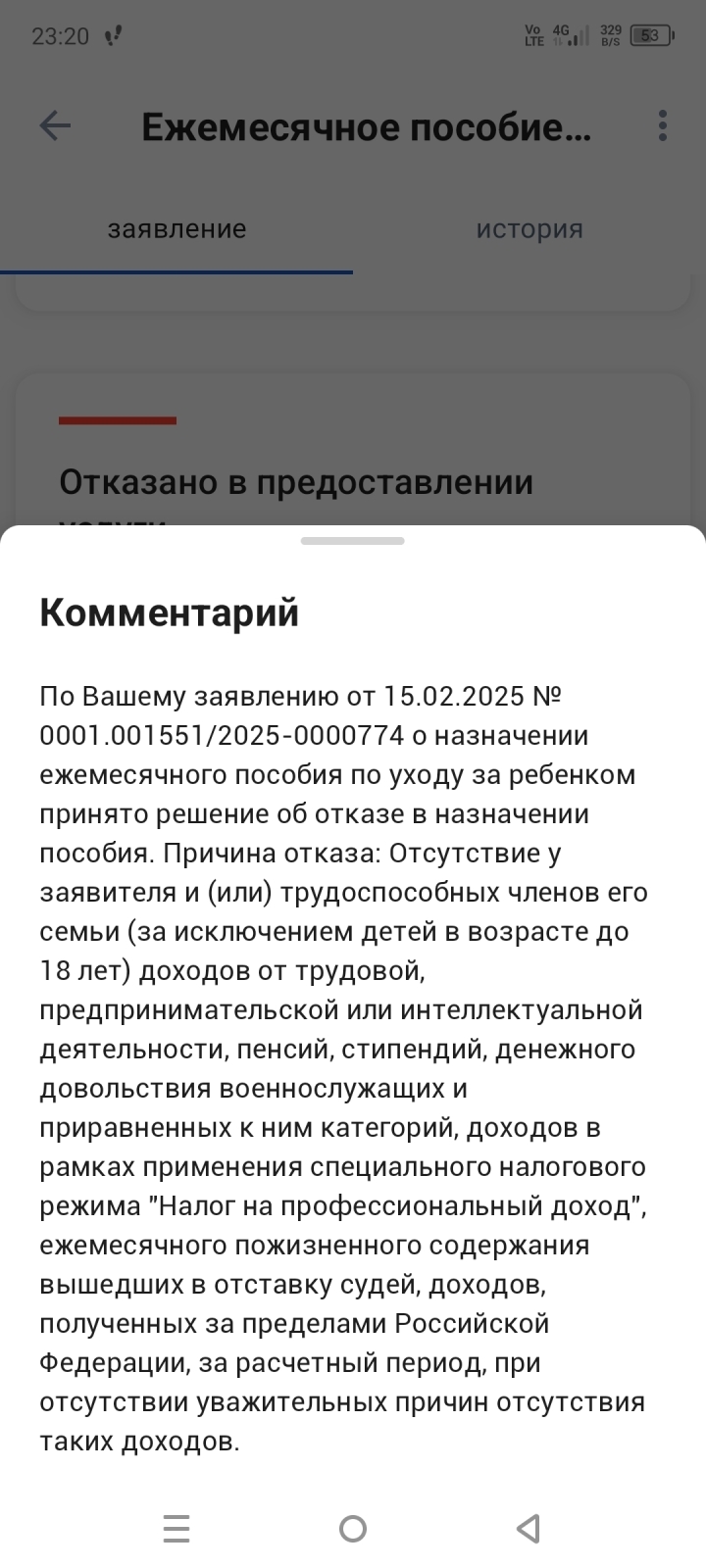Open the three-dot overflow menu

tap(663, 125)
